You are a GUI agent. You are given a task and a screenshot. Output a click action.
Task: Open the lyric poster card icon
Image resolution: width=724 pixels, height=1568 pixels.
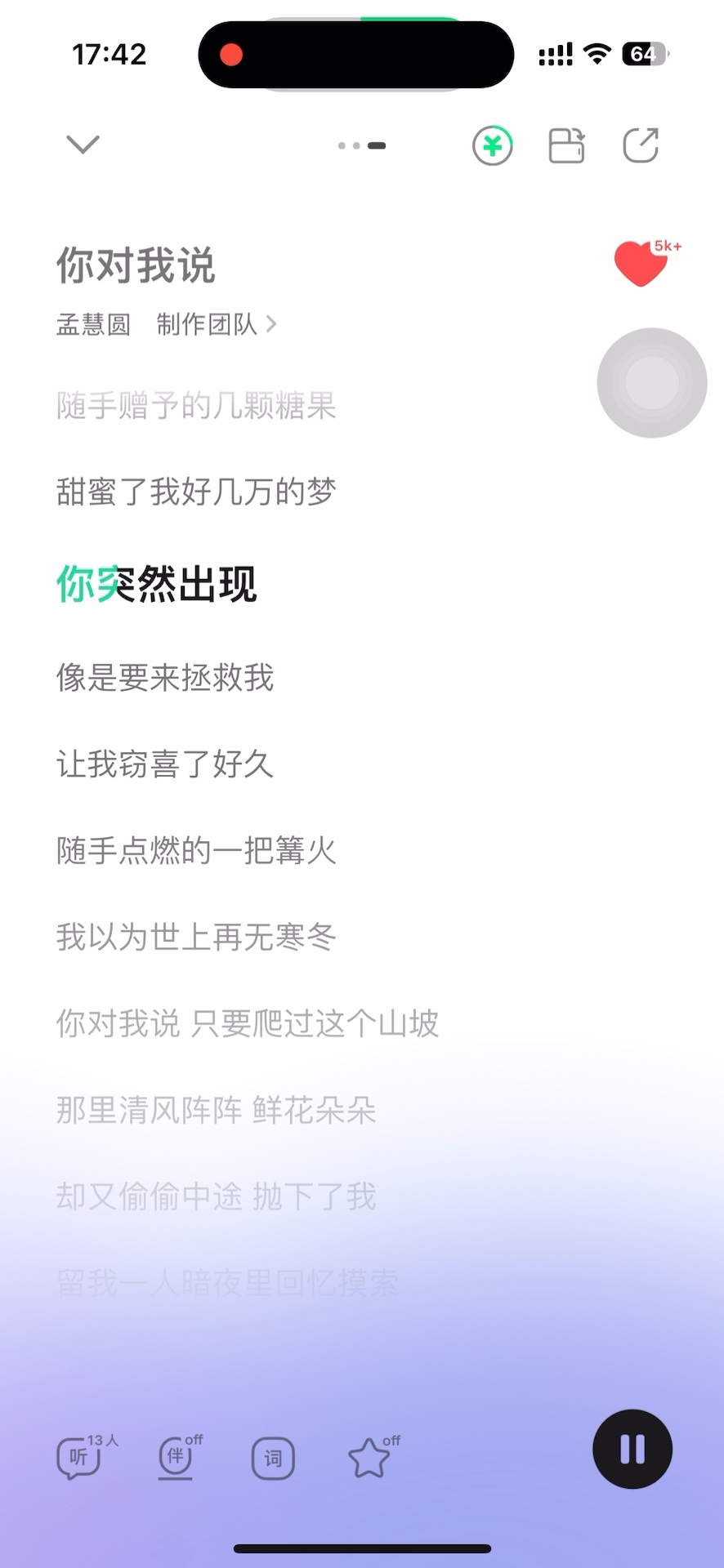click(x=566, y=146)
